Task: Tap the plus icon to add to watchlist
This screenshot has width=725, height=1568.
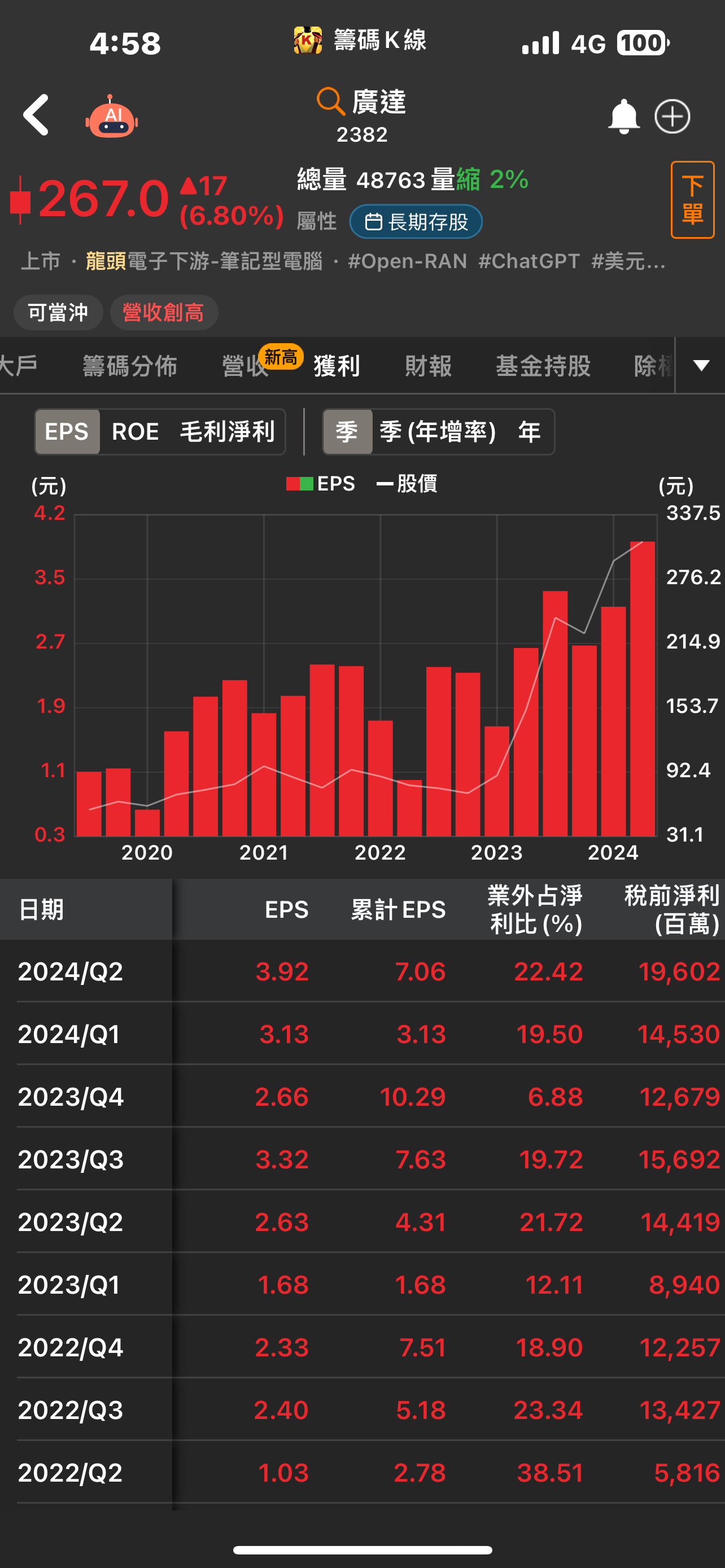Action: coord(672,116)
